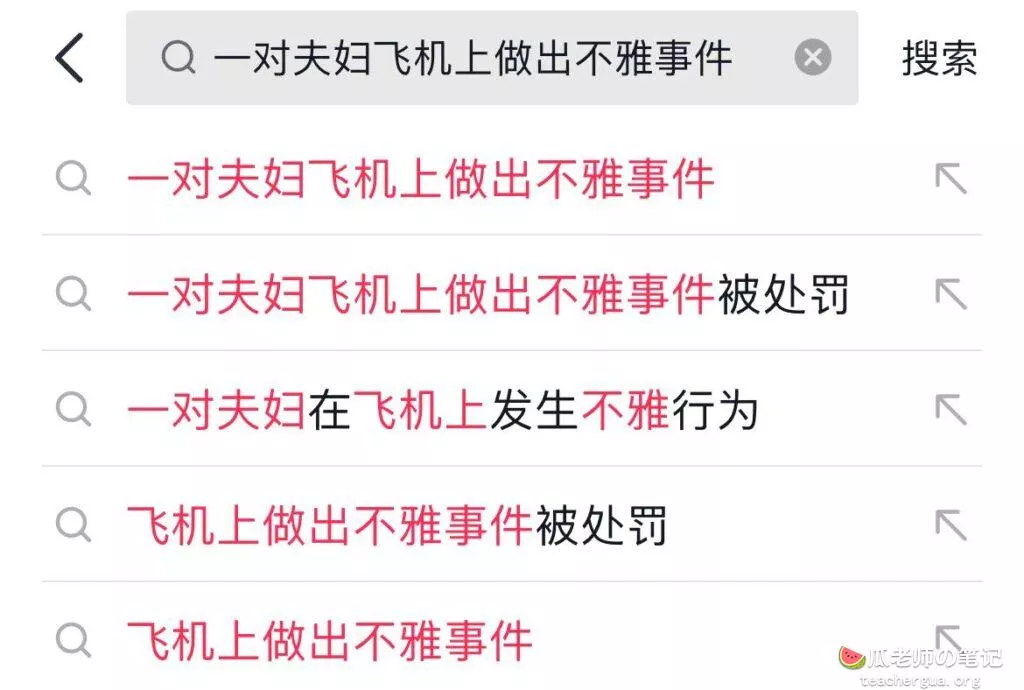This screenshot has height=690, width=1024.
Task: Fill query using arrow beside 一对夫妇在飞机上发生不雅行为
Action: tap(950, 410)
